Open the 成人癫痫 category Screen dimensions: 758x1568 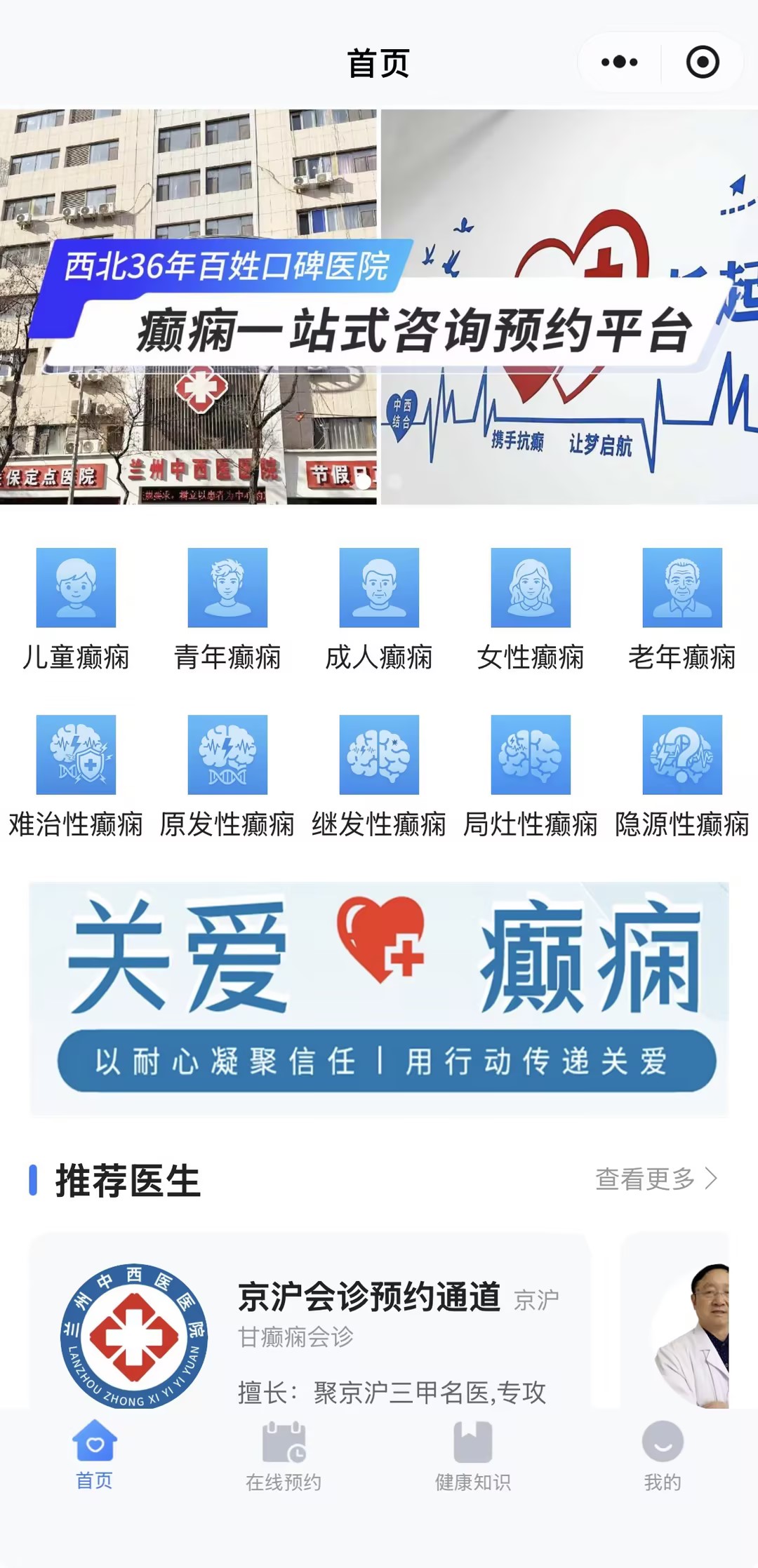coord(379,608)
